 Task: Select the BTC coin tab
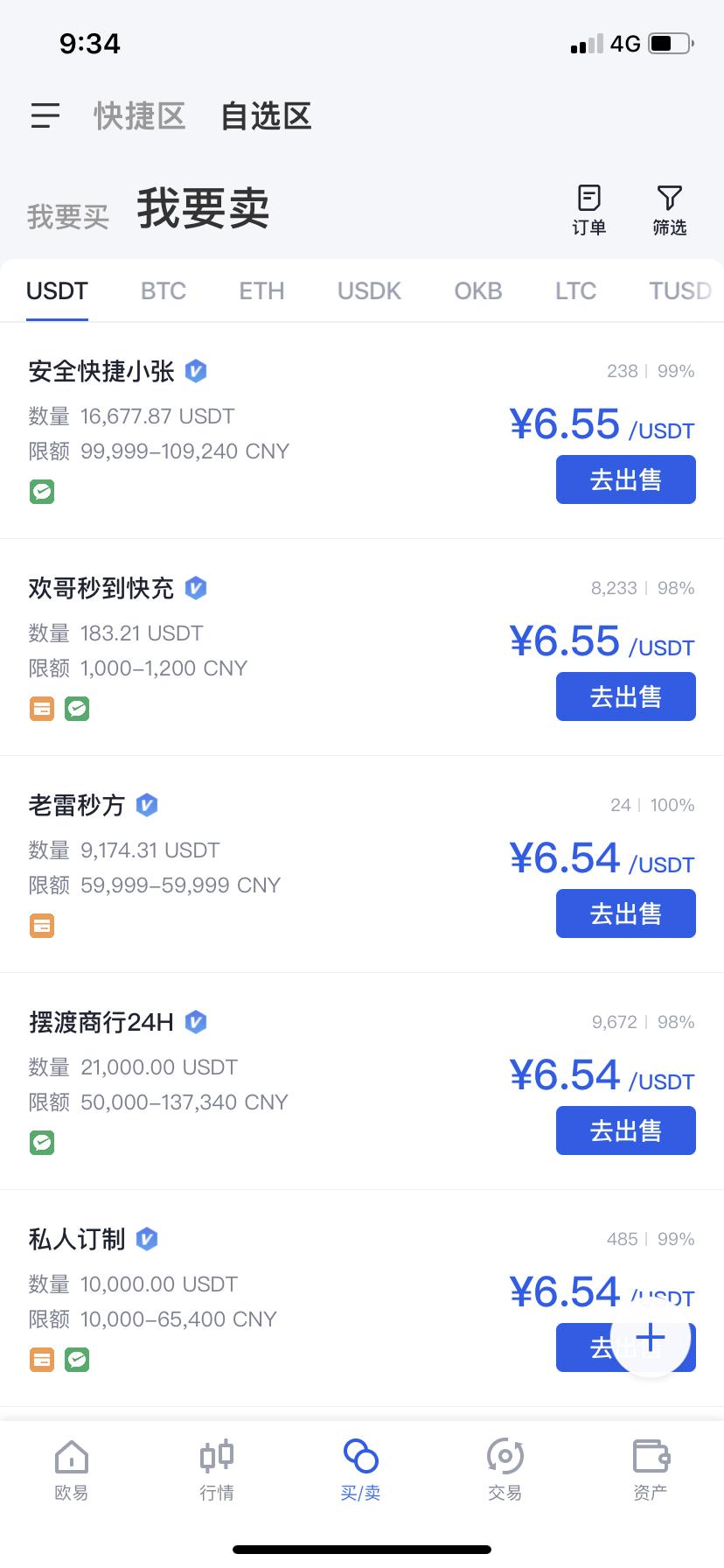pos(164,290)
